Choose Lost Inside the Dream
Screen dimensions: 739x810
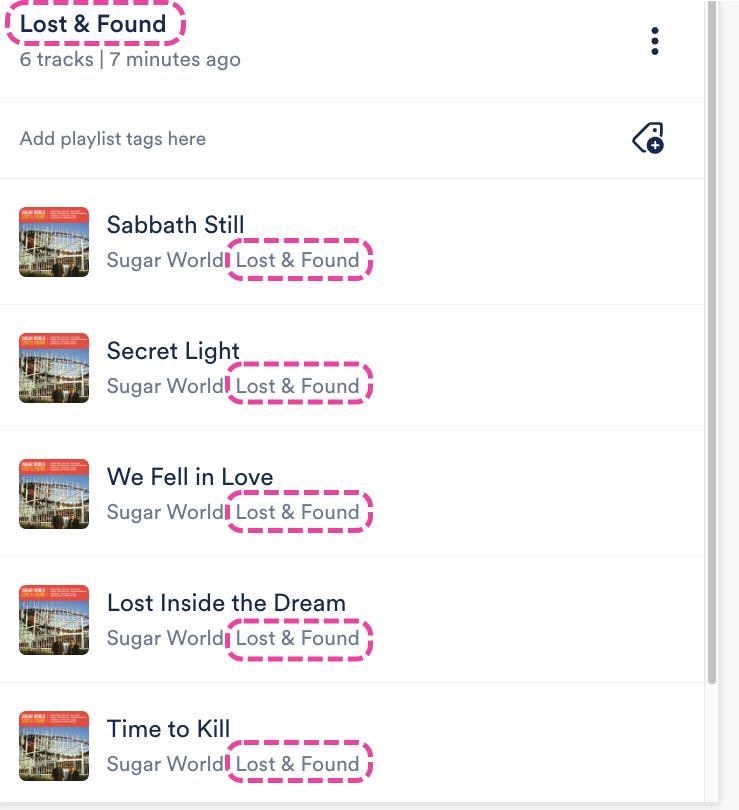(x=226, y=603)
